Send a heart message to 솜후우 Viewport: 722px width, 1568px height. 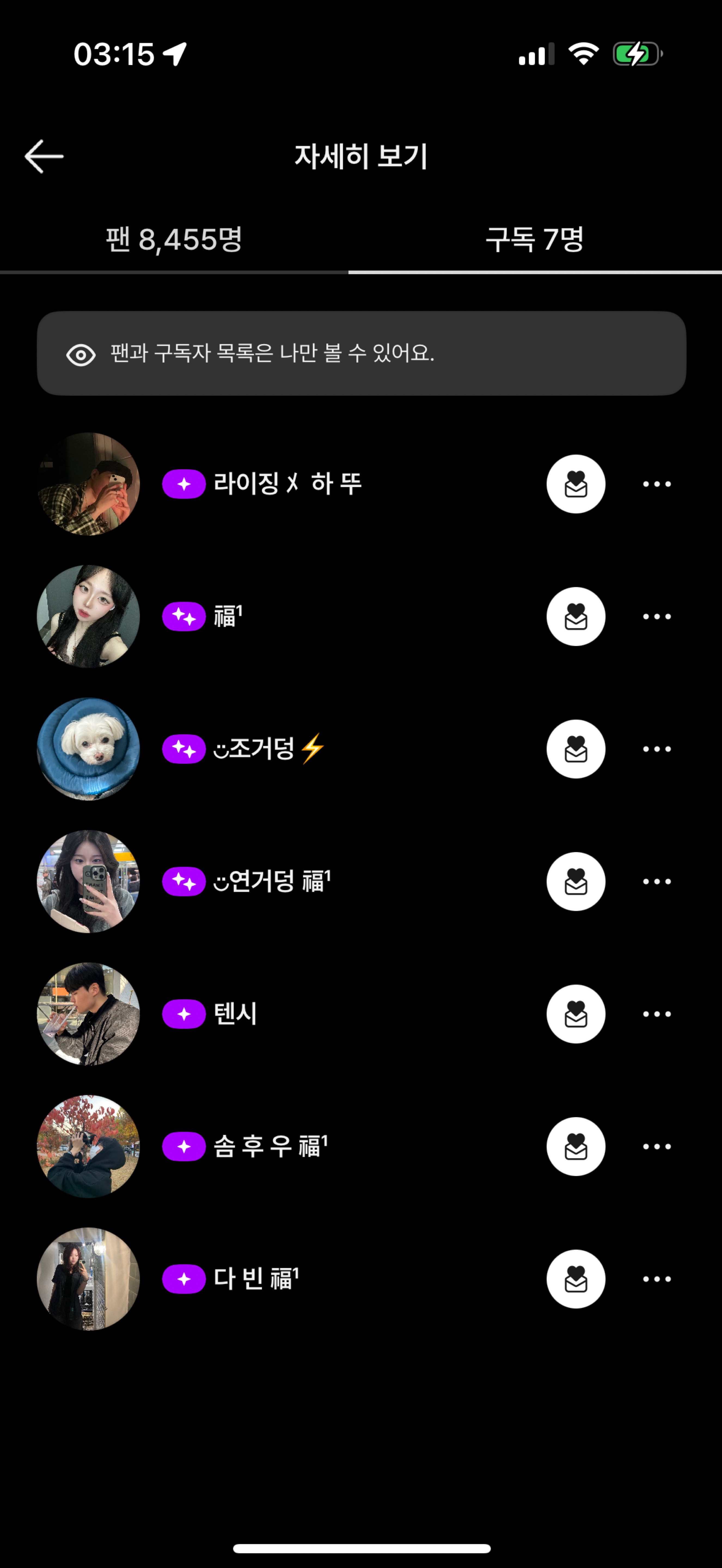tap(575, 1146)
